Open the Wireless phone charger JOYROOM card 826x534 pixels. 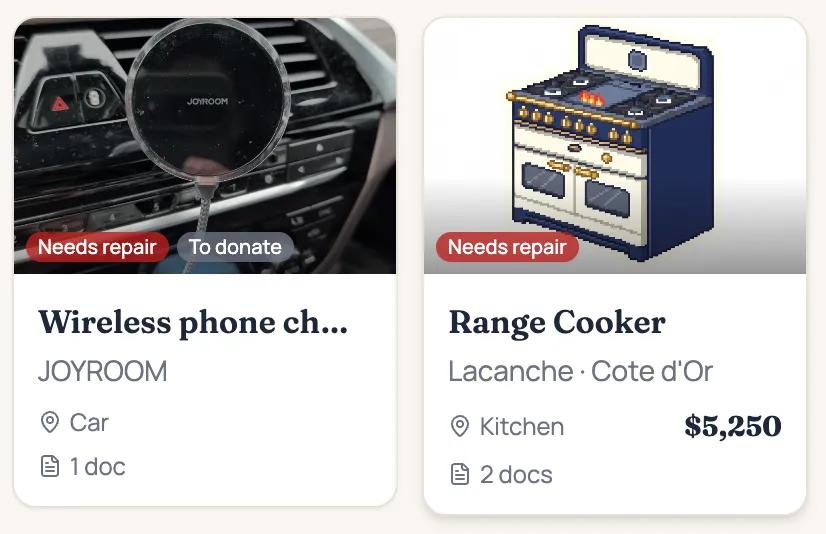coord(204,322)
